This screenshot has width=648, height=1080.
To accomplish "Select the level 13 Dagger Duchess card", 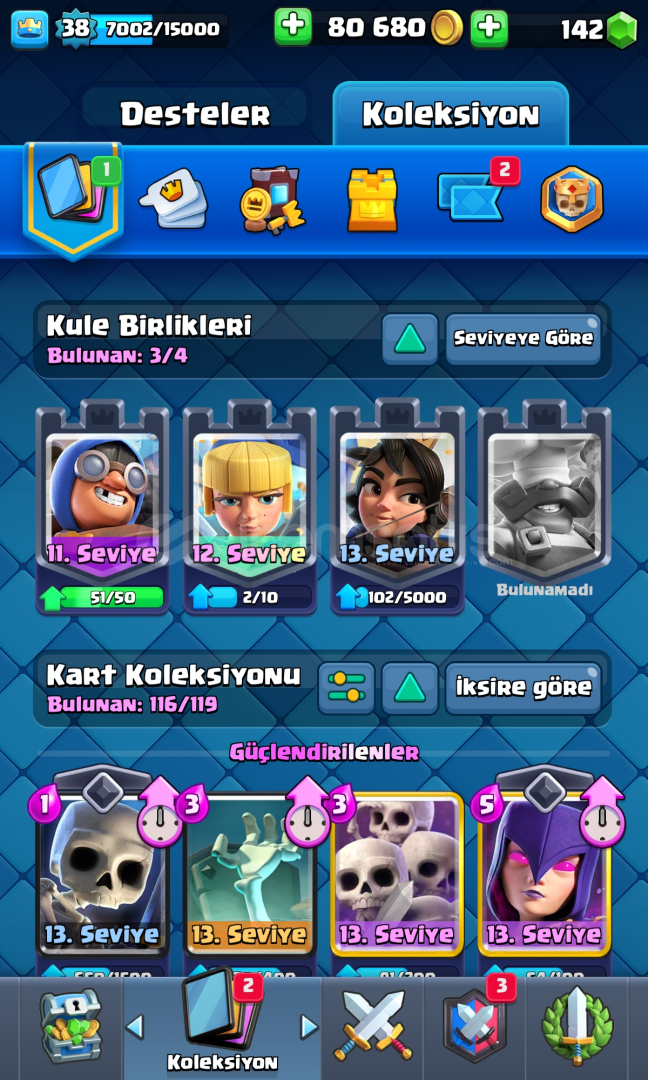I will 397,507.
